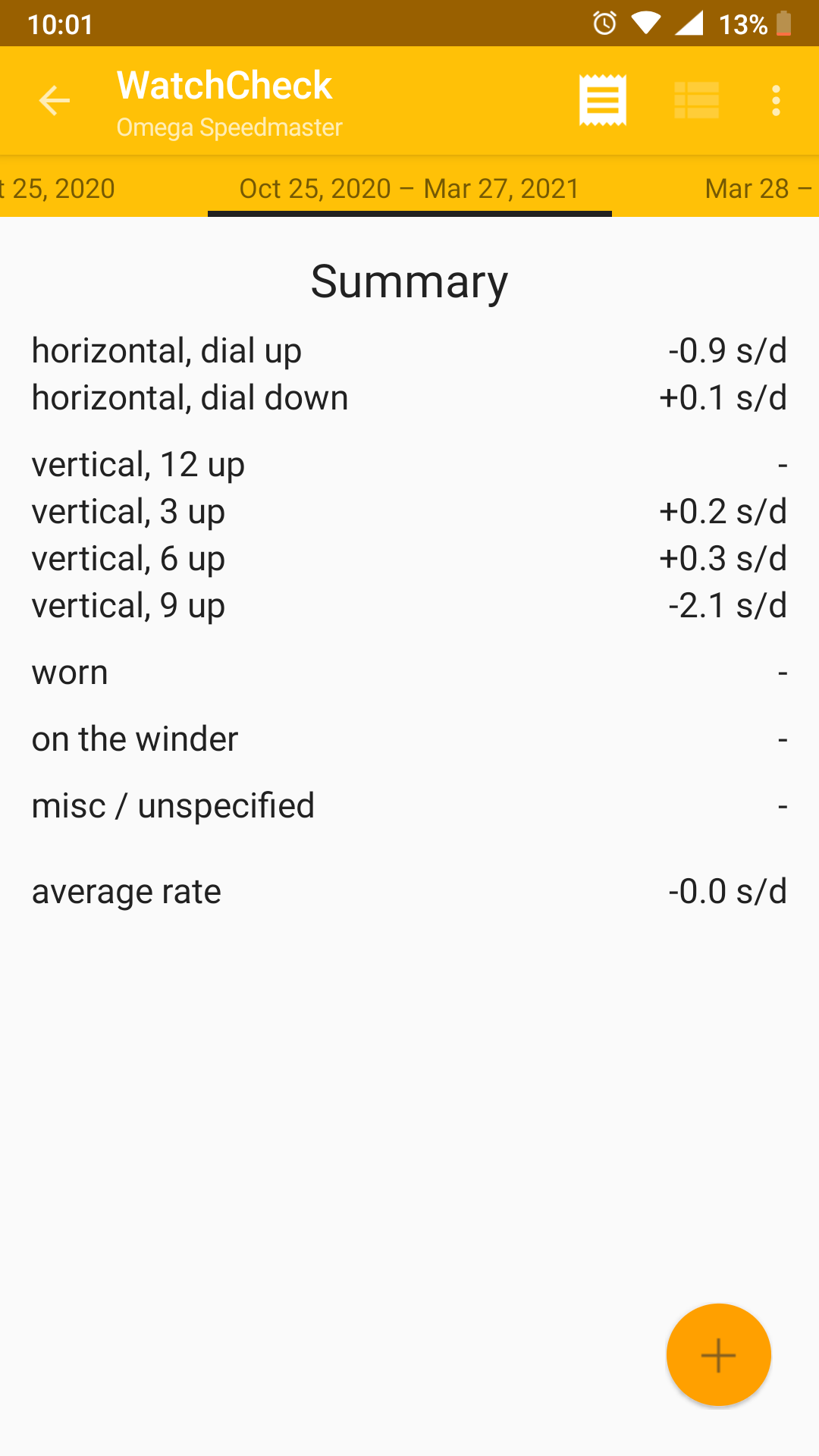Switch to the period ending 25, 2020

coord(59,189)
